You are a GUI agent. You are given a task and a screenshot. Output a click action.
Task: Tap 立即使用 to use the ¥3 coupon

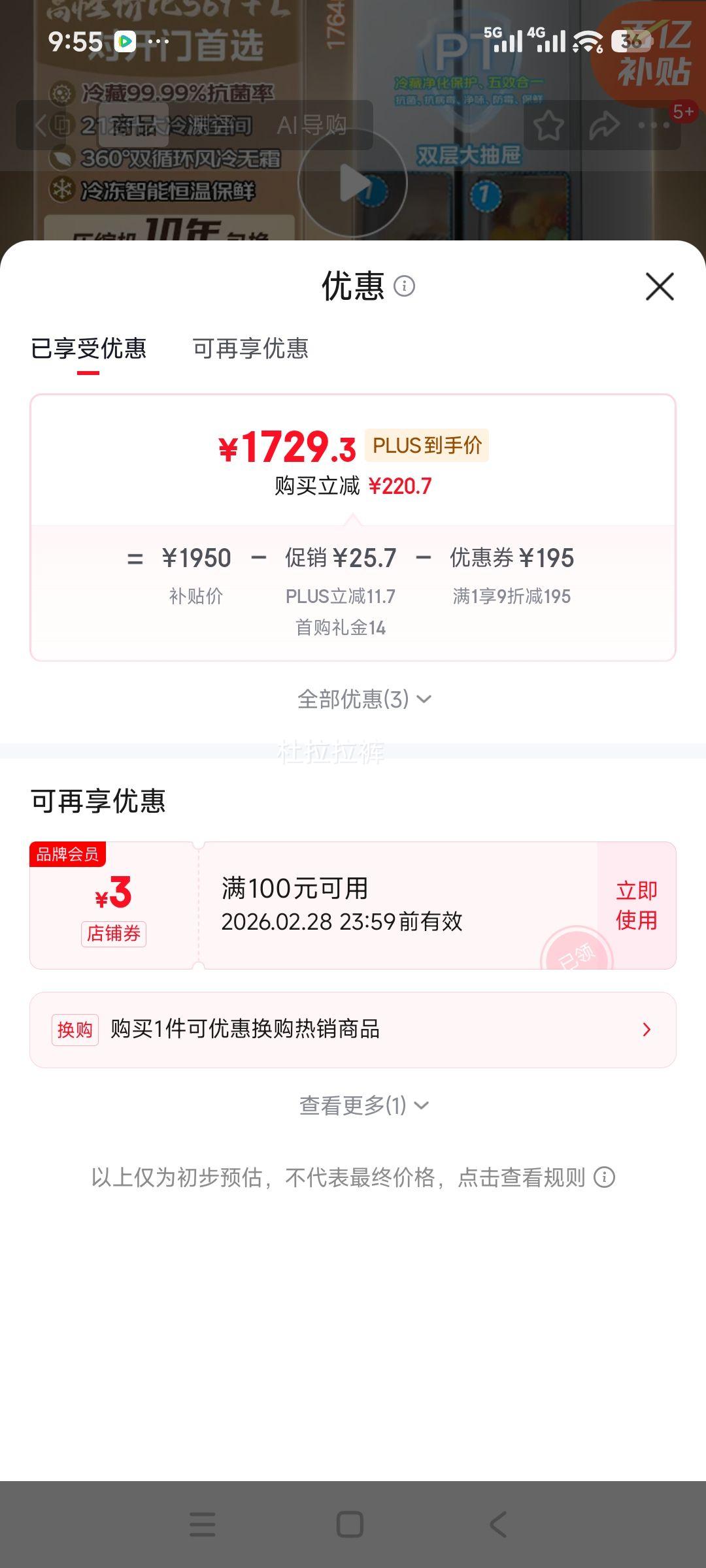coord(636,905)
